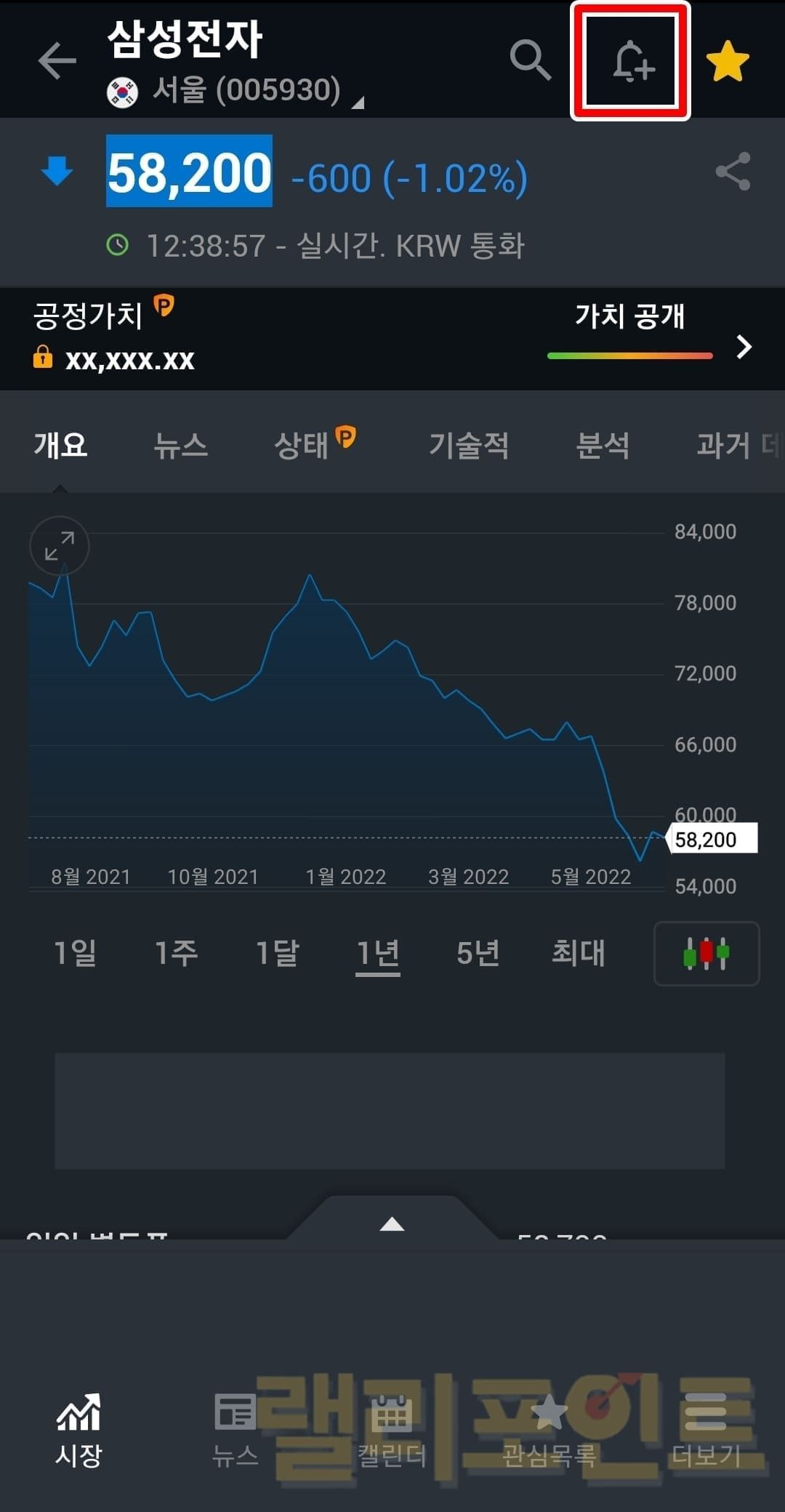Toggle the yellow watchlist star
This screenshot has width=785, height=1512.
pyautogui.click(x=728, y=61)
